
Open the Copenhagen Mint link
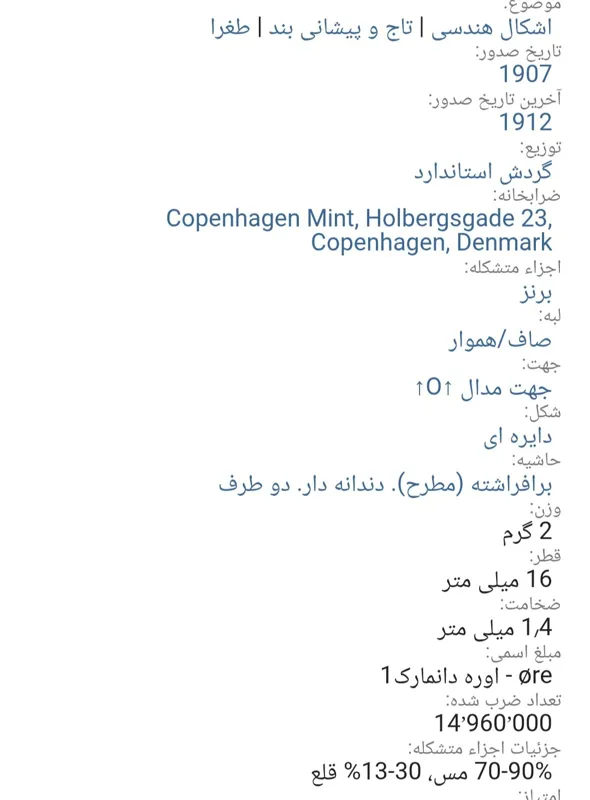pos(359,231)
